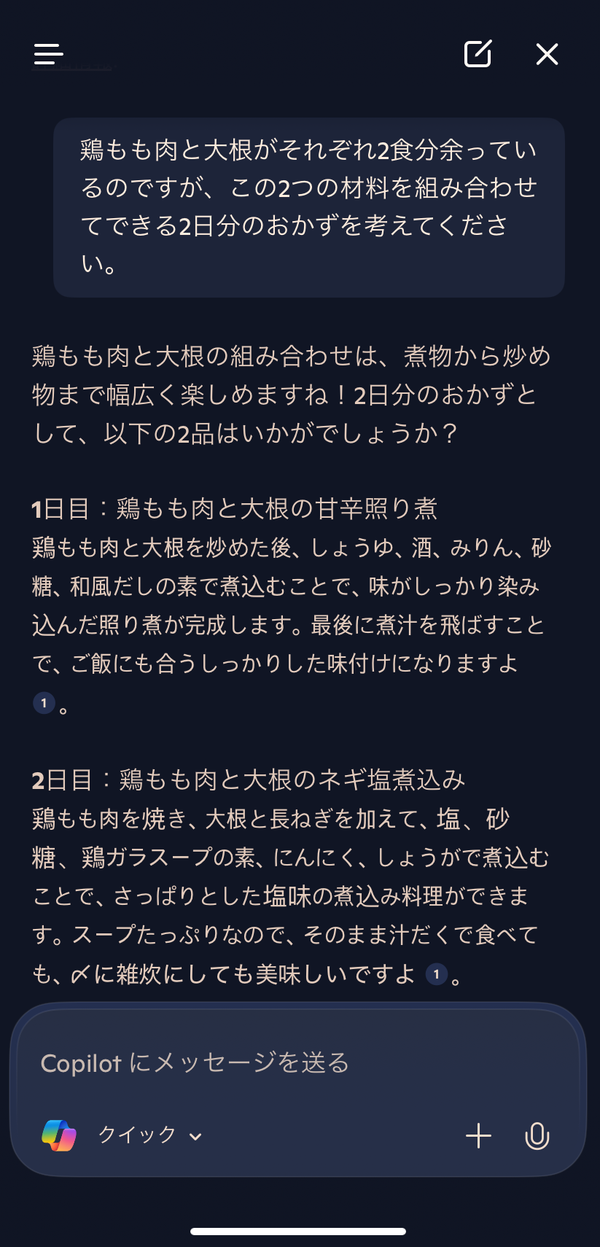Expand the クイック mode dropdown
This screenshot has width=600, height=1247.
tap(150, 1135)
